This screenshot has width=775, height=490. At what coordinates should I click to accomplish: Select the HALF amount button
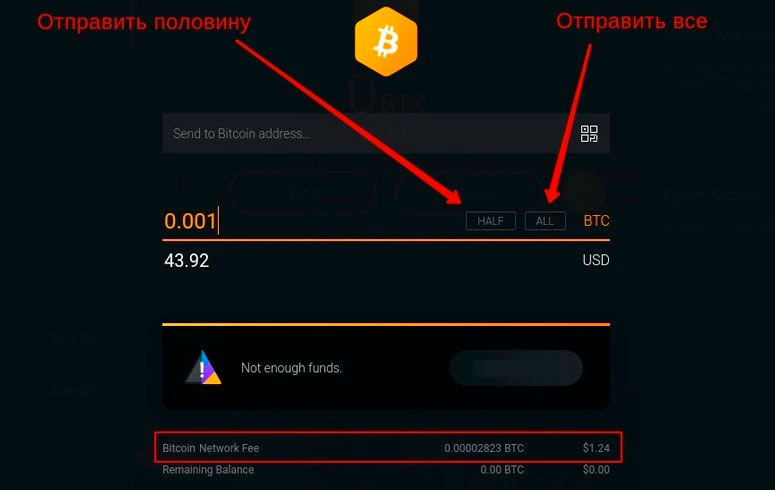click(x=490, y=221)
